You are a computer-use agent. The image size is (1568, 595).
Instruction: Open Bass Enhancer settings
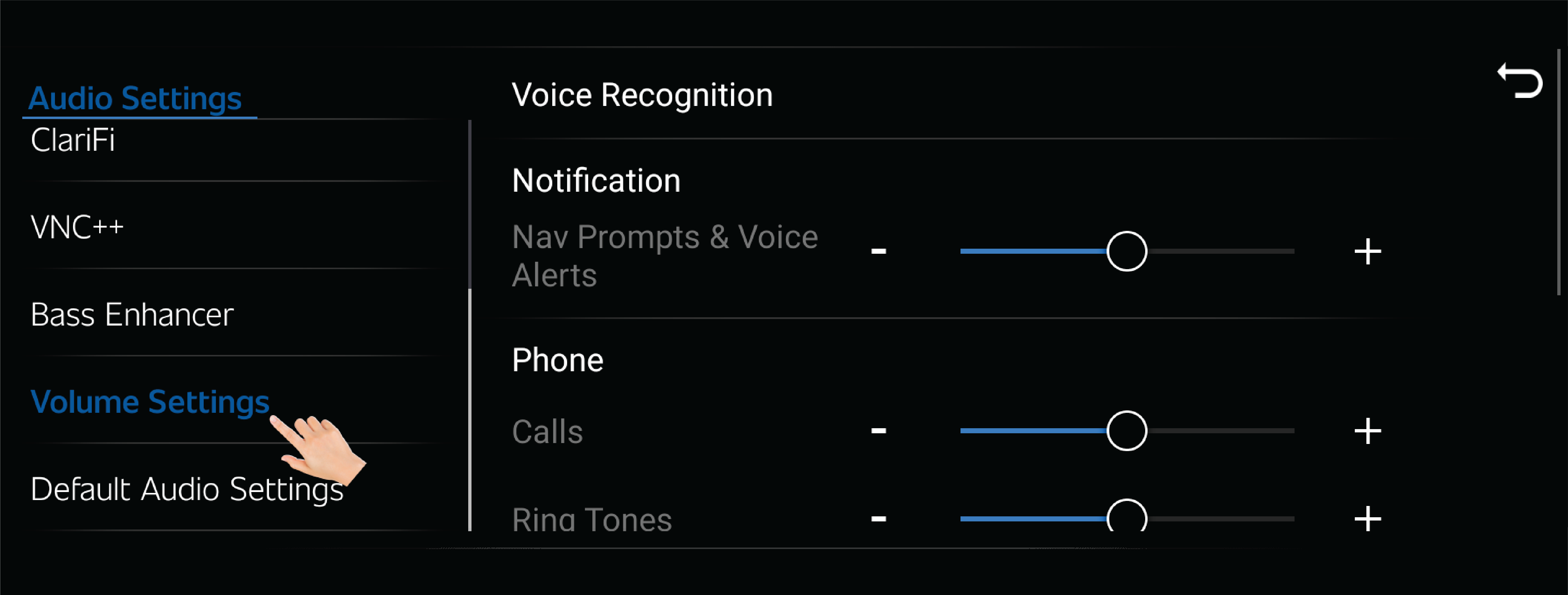pyautogui.click(x=132, y=315)
